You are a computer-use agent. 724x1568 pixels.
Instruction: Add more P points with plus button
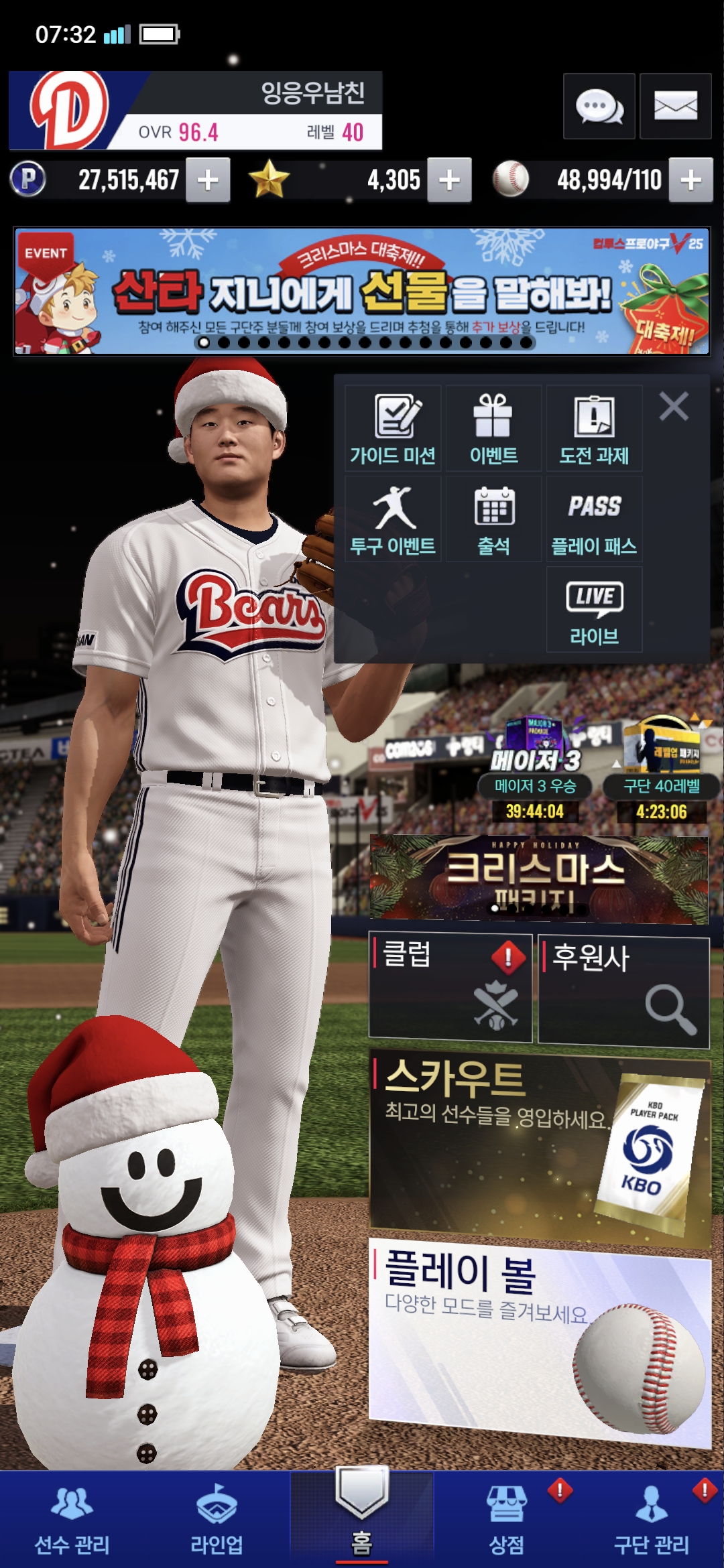[x=208, y=180]
